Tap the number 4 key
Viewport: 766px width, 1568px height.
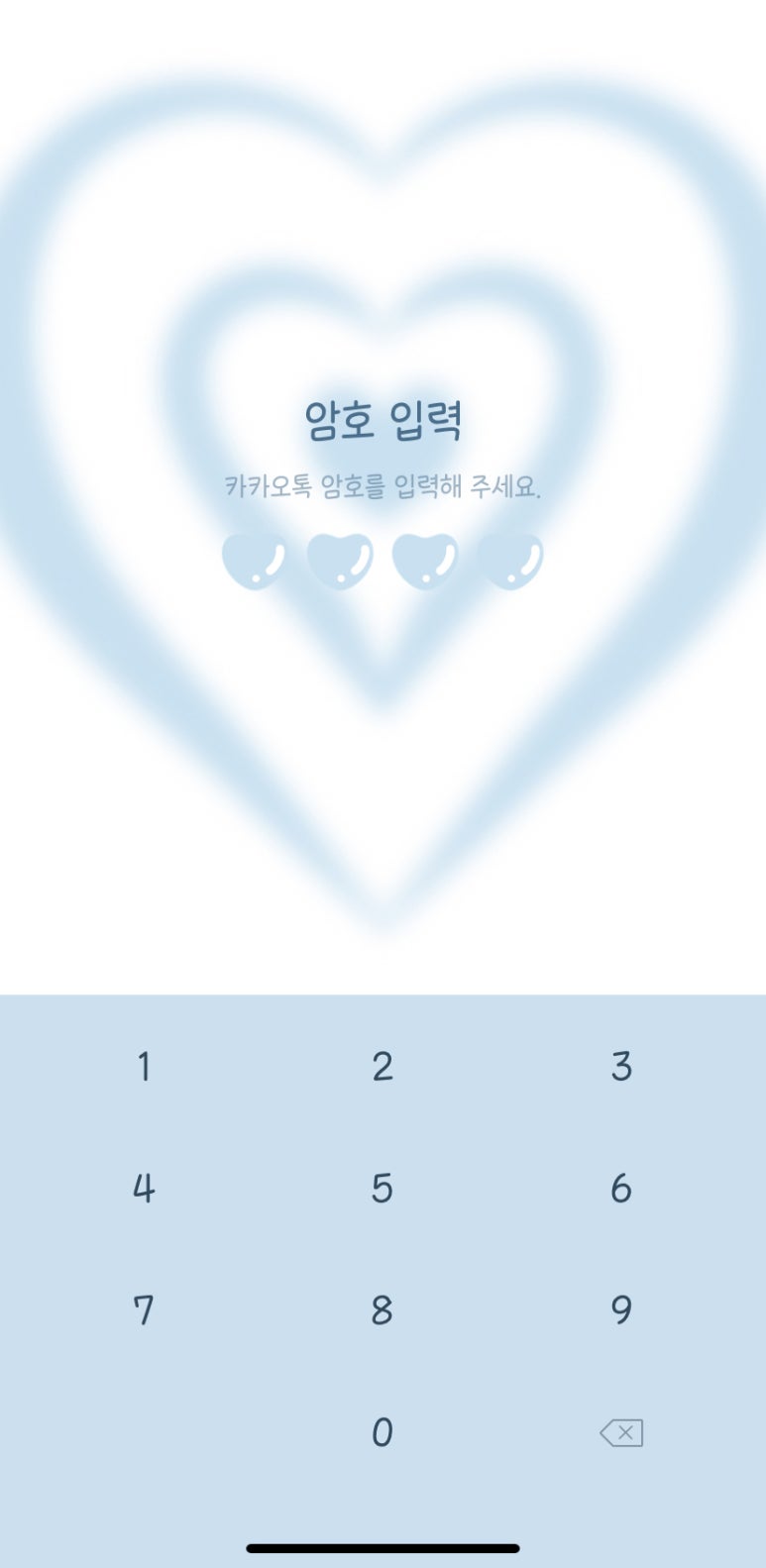144,1189
